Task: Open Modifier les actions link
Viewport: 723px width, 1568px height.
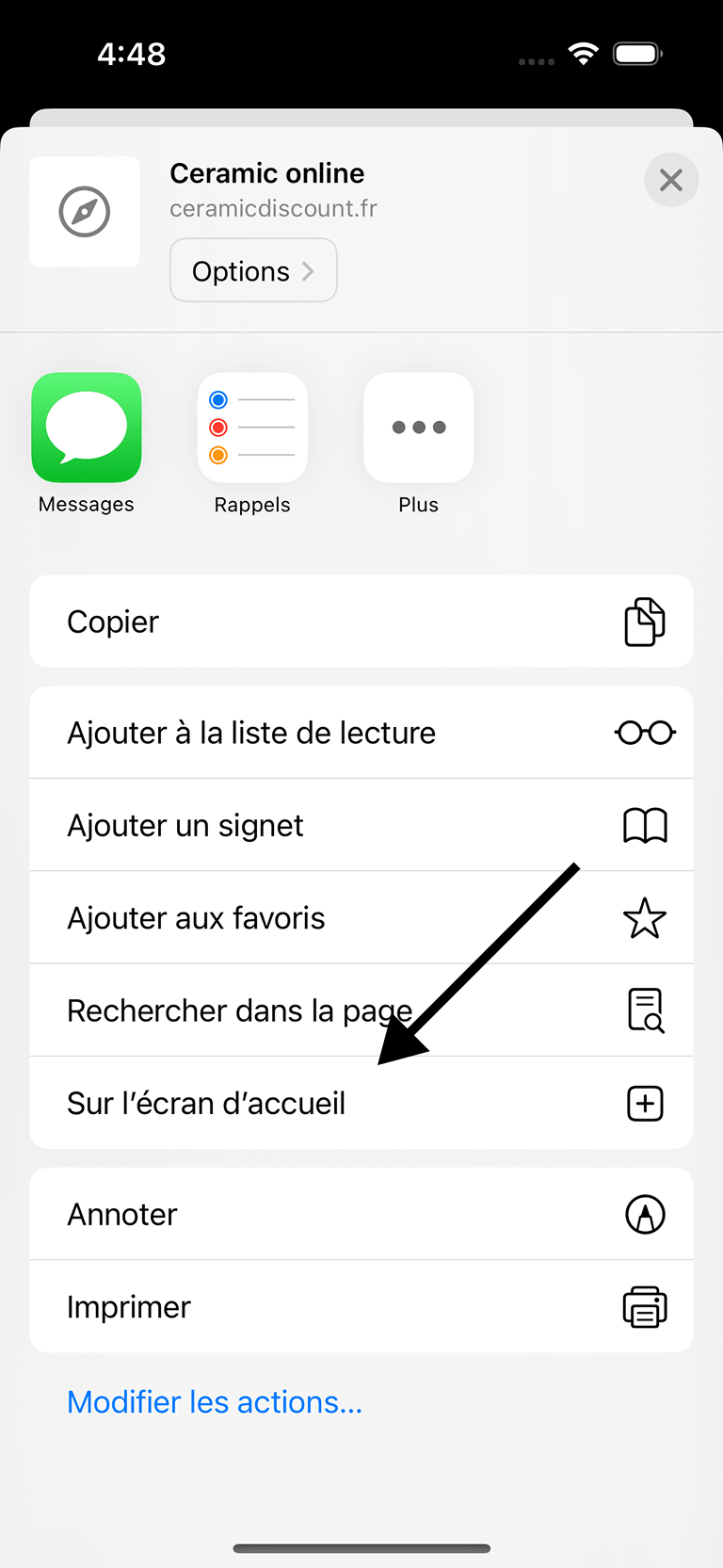Action: click(x=215, y=1402)
